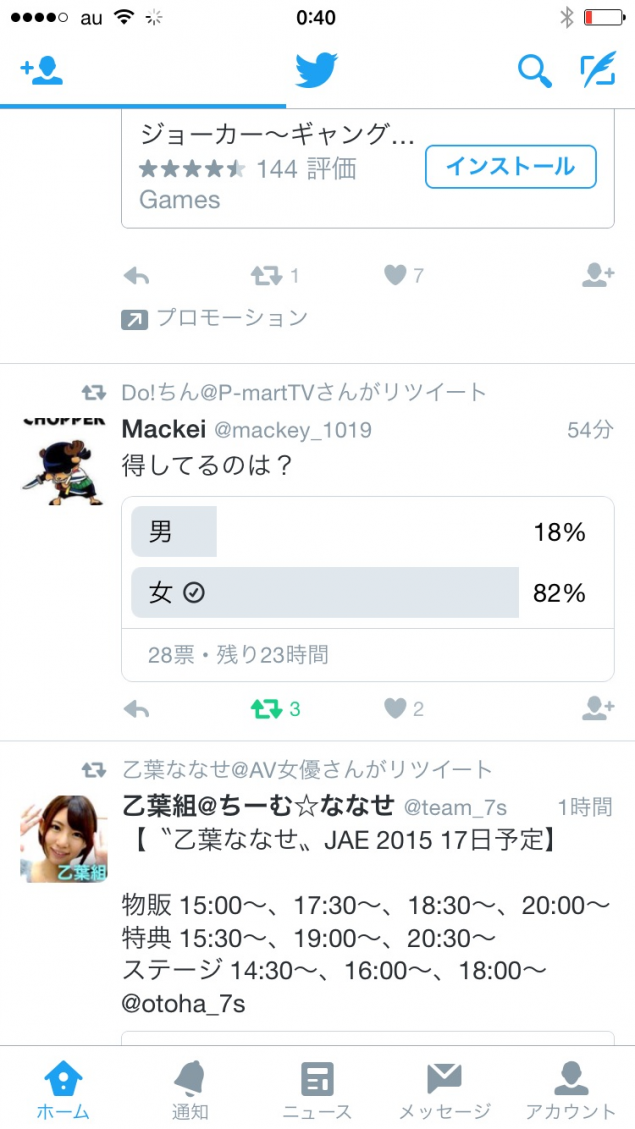Image resolution: width=635 pixels, height=1129 pixels.
Task: Reply to Mackei's poll tweet
Action: pyautogui.click(x=137, y=709)
